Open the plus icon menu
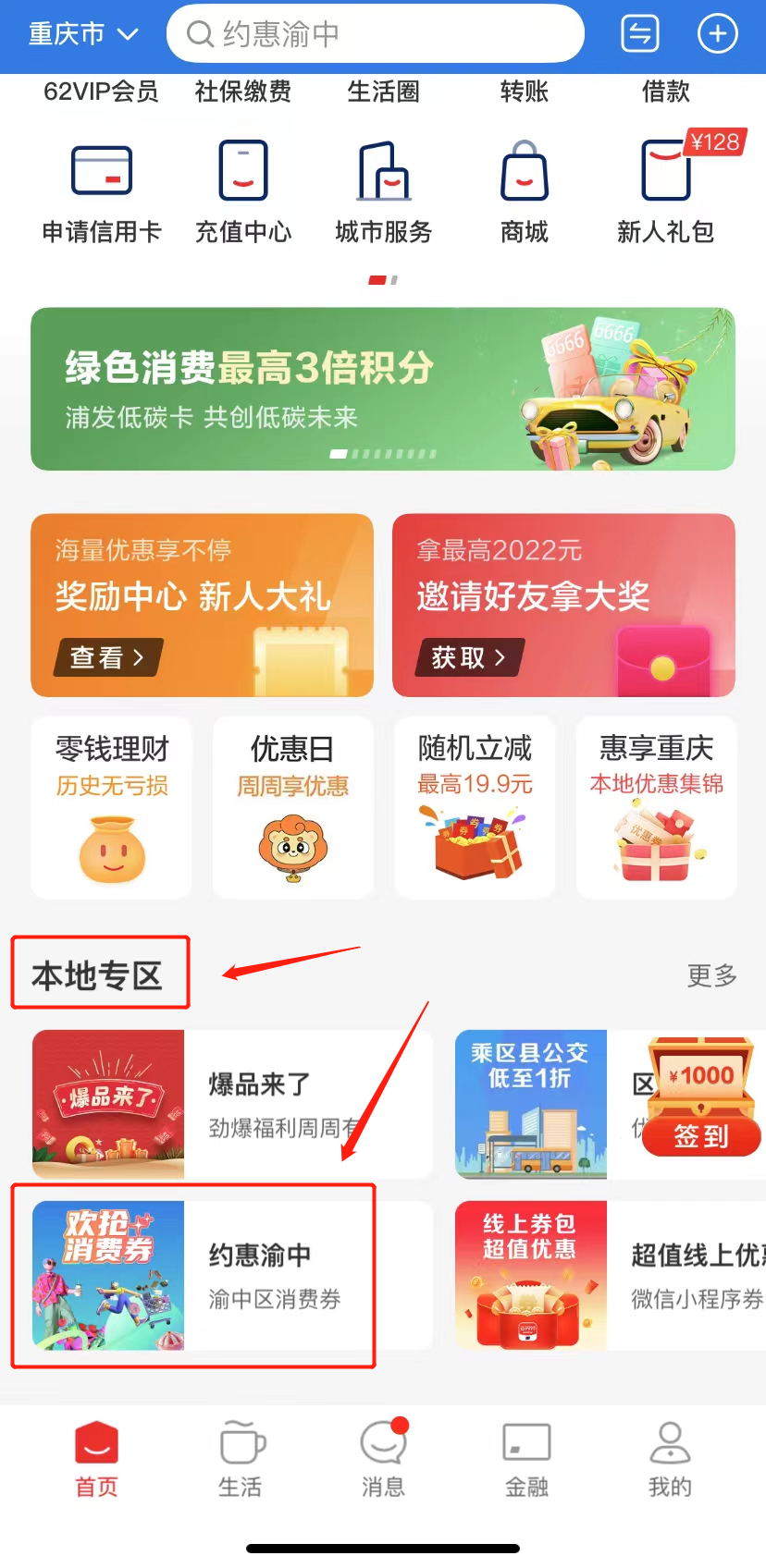Viewport: 766px width, 1568px height. coord(717,34)
